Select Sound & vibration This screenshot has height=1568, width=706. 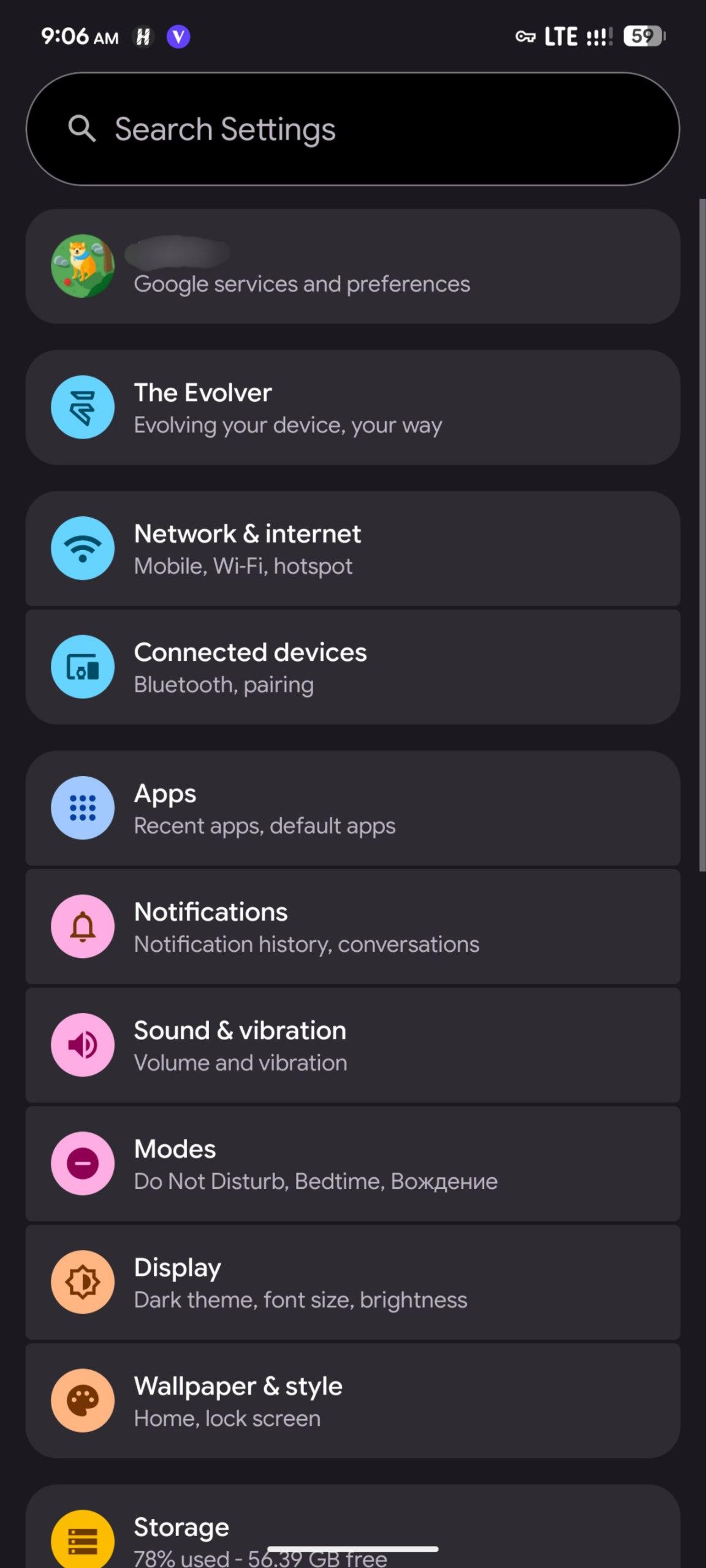click(352, 1045)
